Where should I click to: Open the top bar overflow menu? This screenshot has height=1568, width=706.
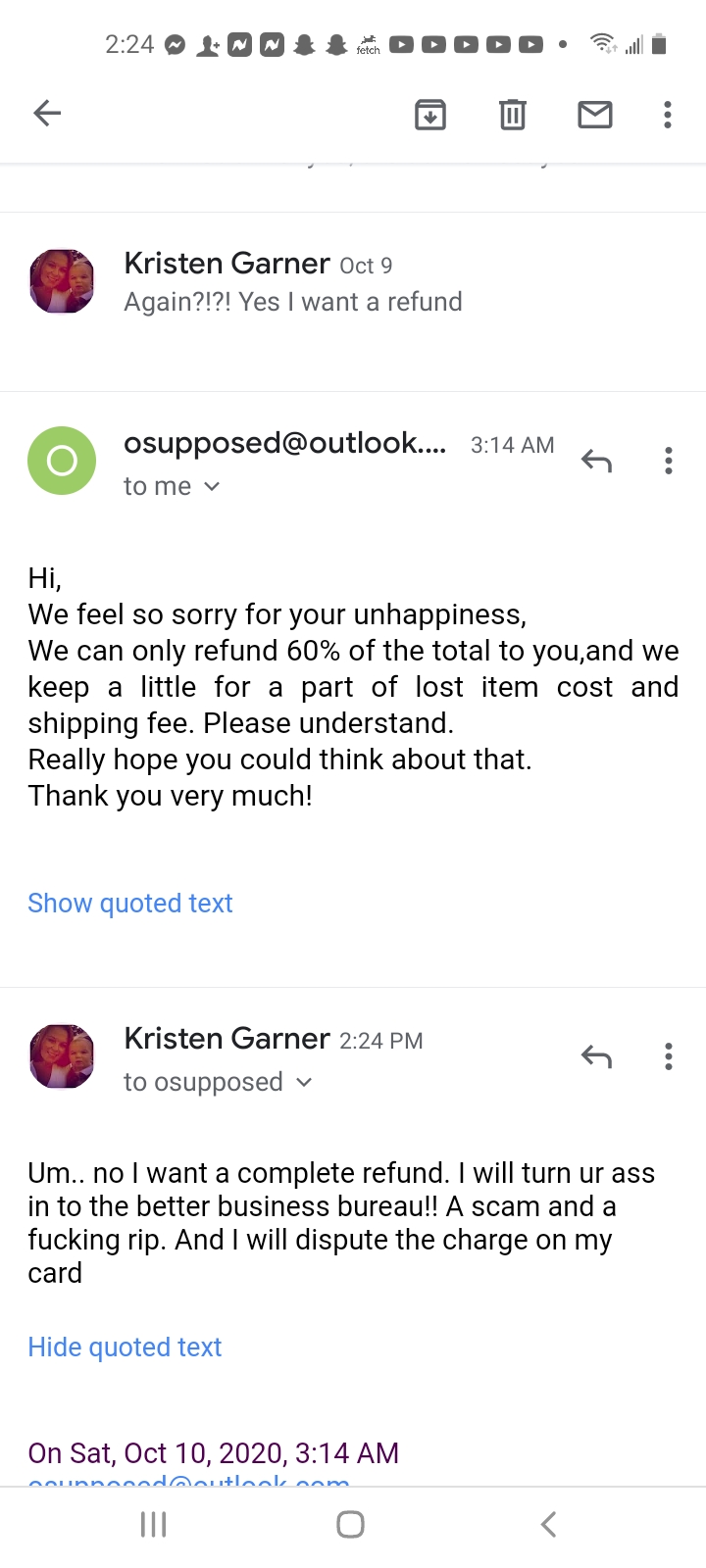[x=668, y=115]
